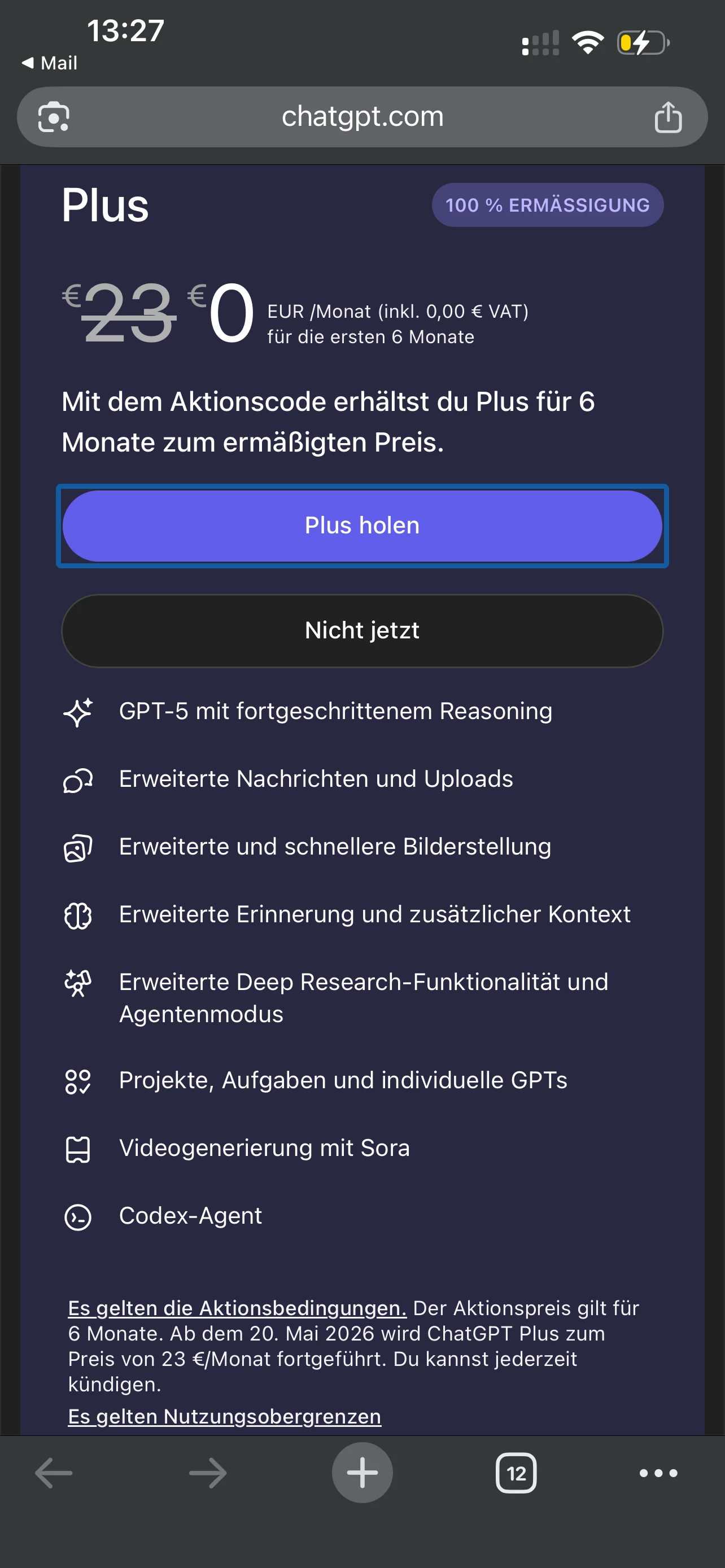Open the Nutzungsobergrenzen link

pyautogui.click(x=224, y=1416)
